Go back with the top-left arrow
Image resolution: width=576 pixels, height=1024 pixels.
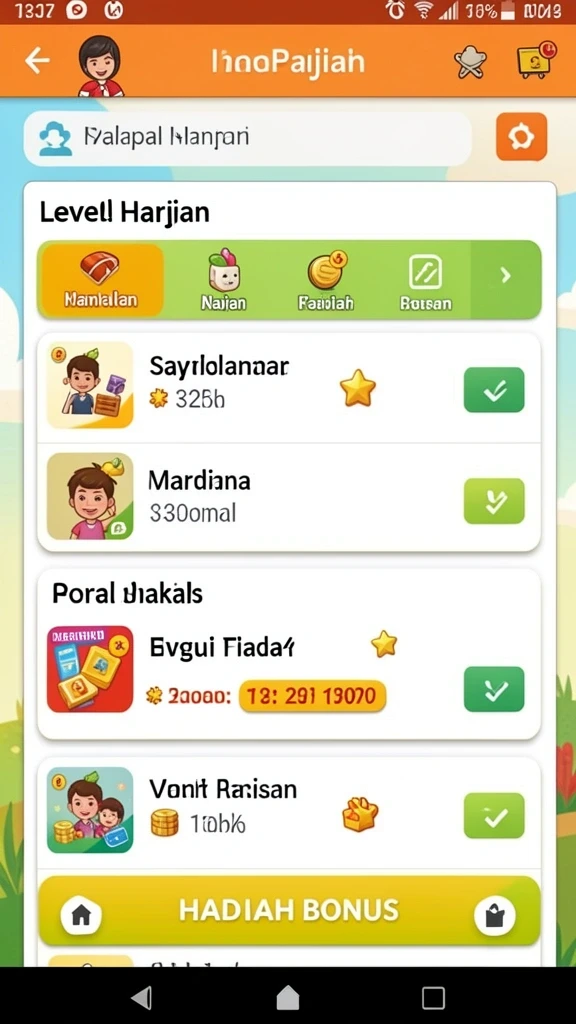(37, 61)
